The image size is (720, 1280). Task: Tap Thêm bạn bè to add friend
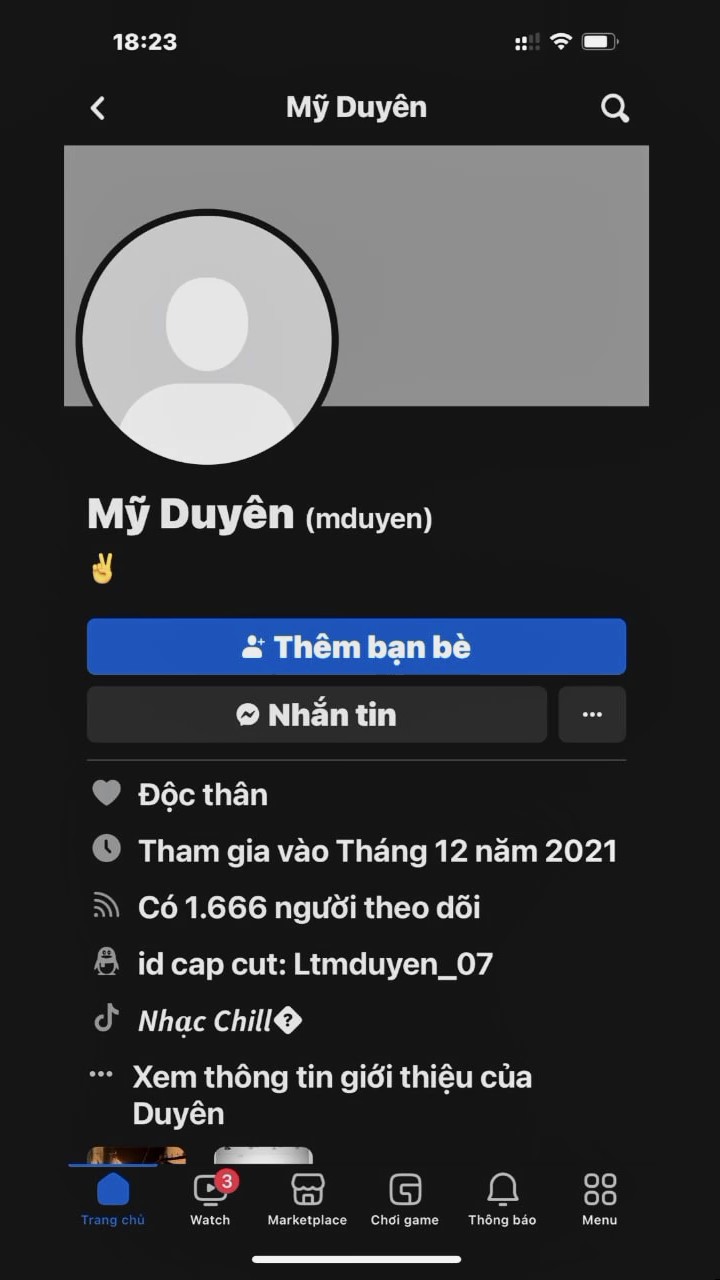[x=356, y=647]
